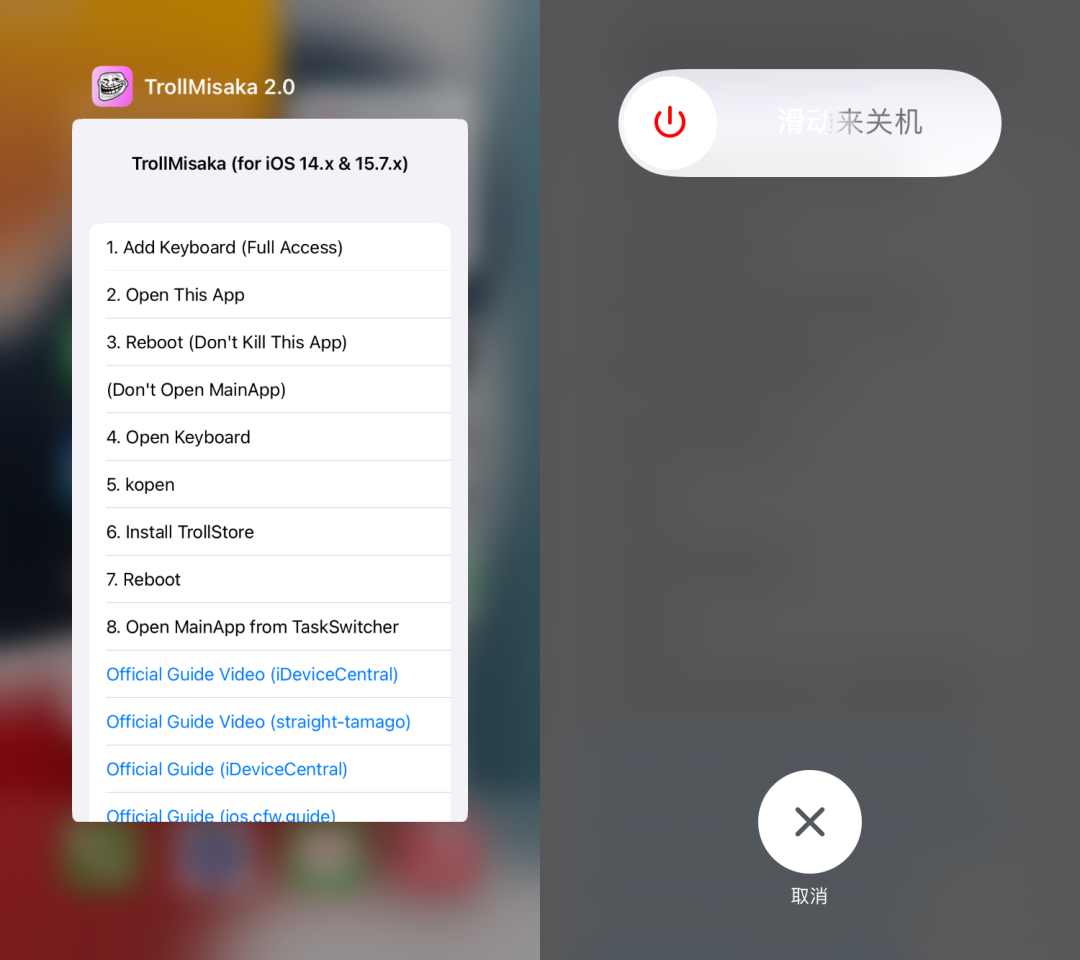This screenshot has height=960, width=1080.
Task: Open the TrollMisaka 2.0 app card
Action: 269,470
